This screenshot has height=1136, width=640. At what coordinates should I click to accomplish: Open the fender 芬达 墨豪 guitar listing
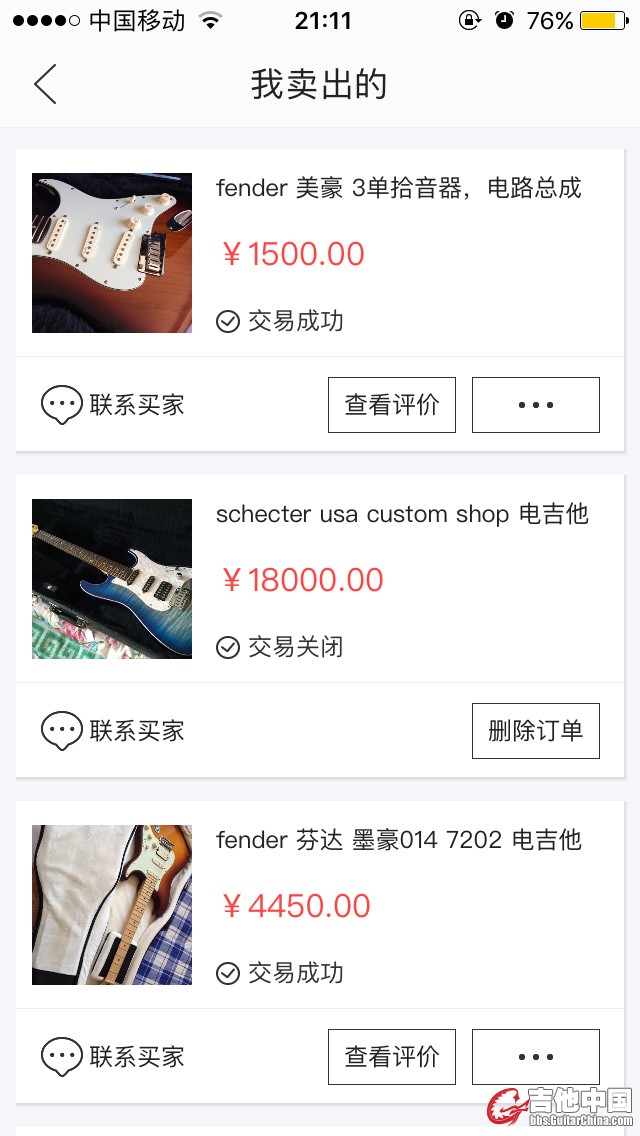tap(398, 840)
